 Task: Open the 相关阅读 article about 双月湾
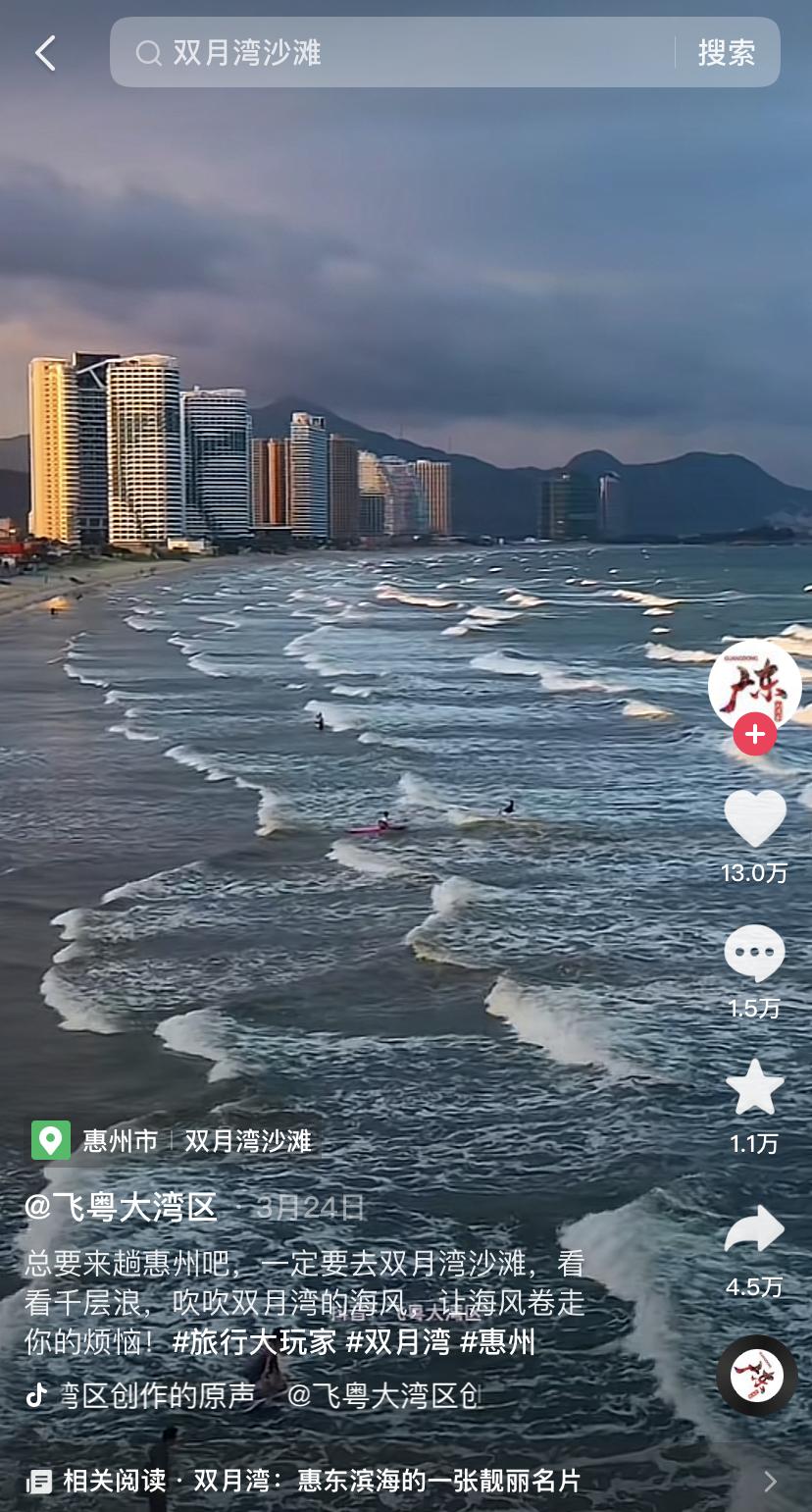pos(324,1484)
